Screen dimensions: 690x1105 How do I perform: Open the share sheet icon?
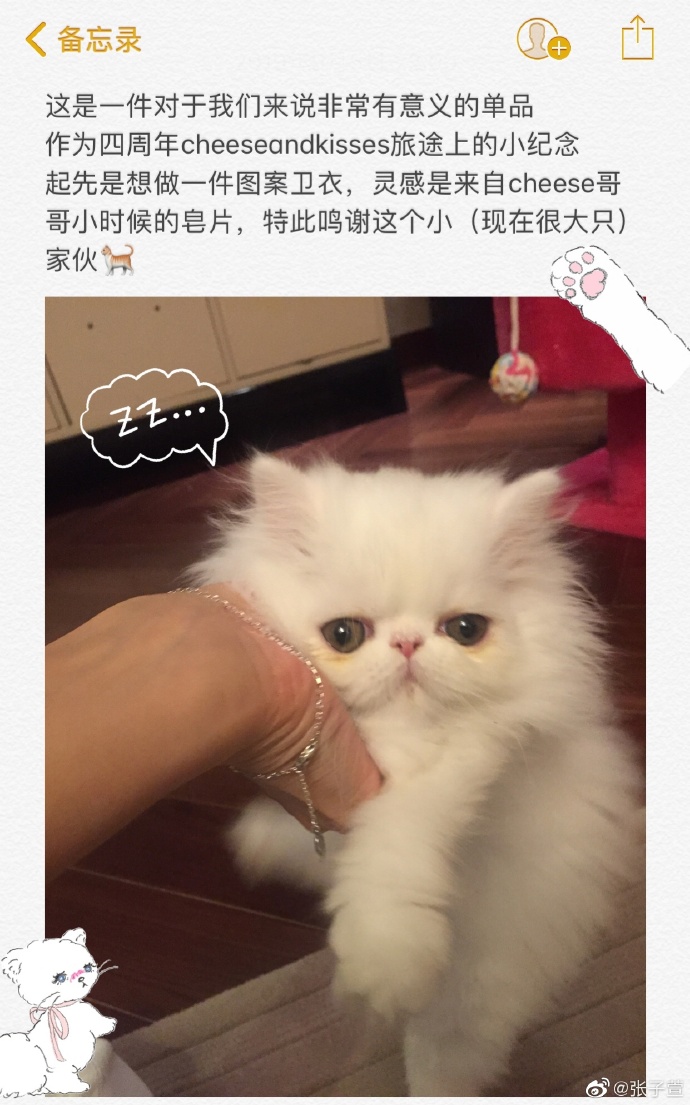point(638,38)
